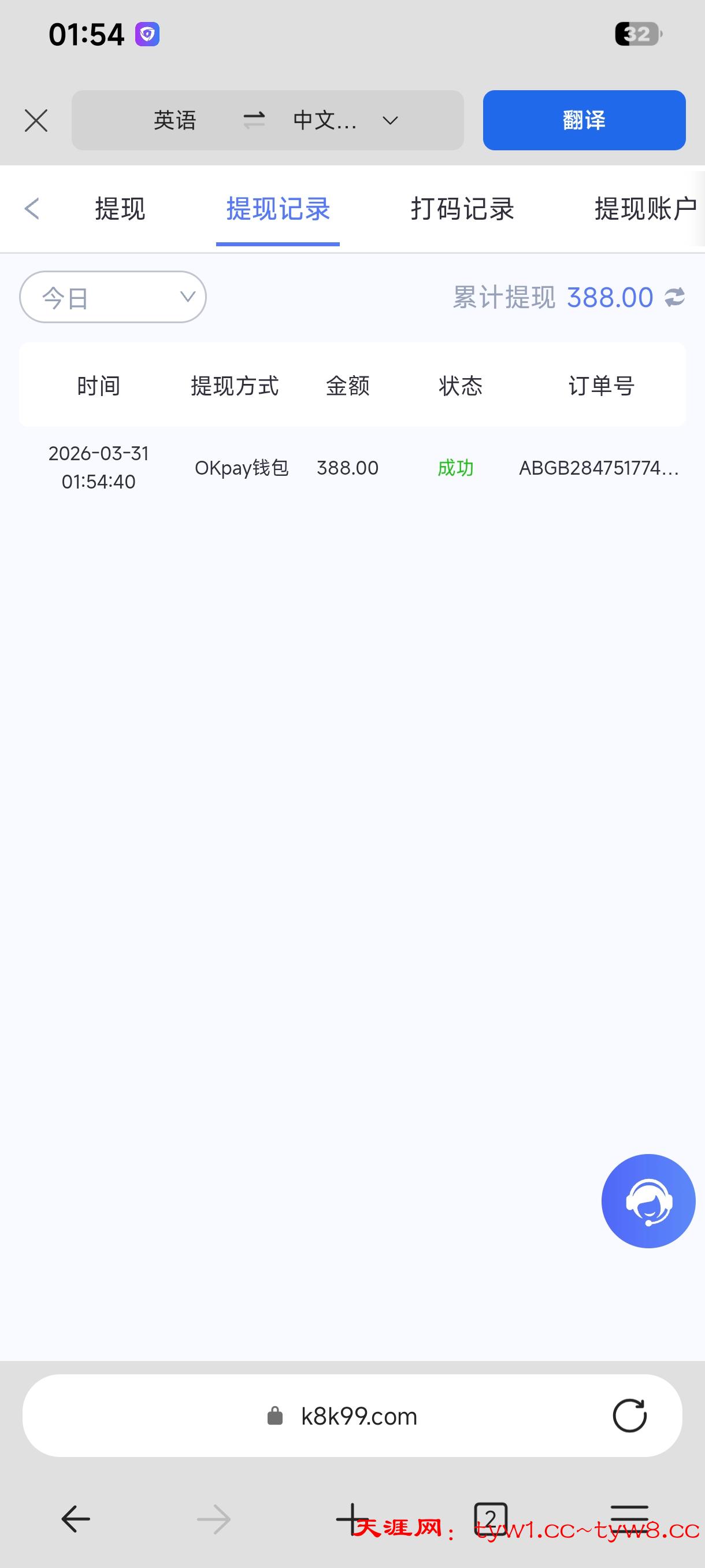The height and width of the screenshot is (1568, 705).
Task: Tap the k8k99.com address bar
Action: [359, 1417]
